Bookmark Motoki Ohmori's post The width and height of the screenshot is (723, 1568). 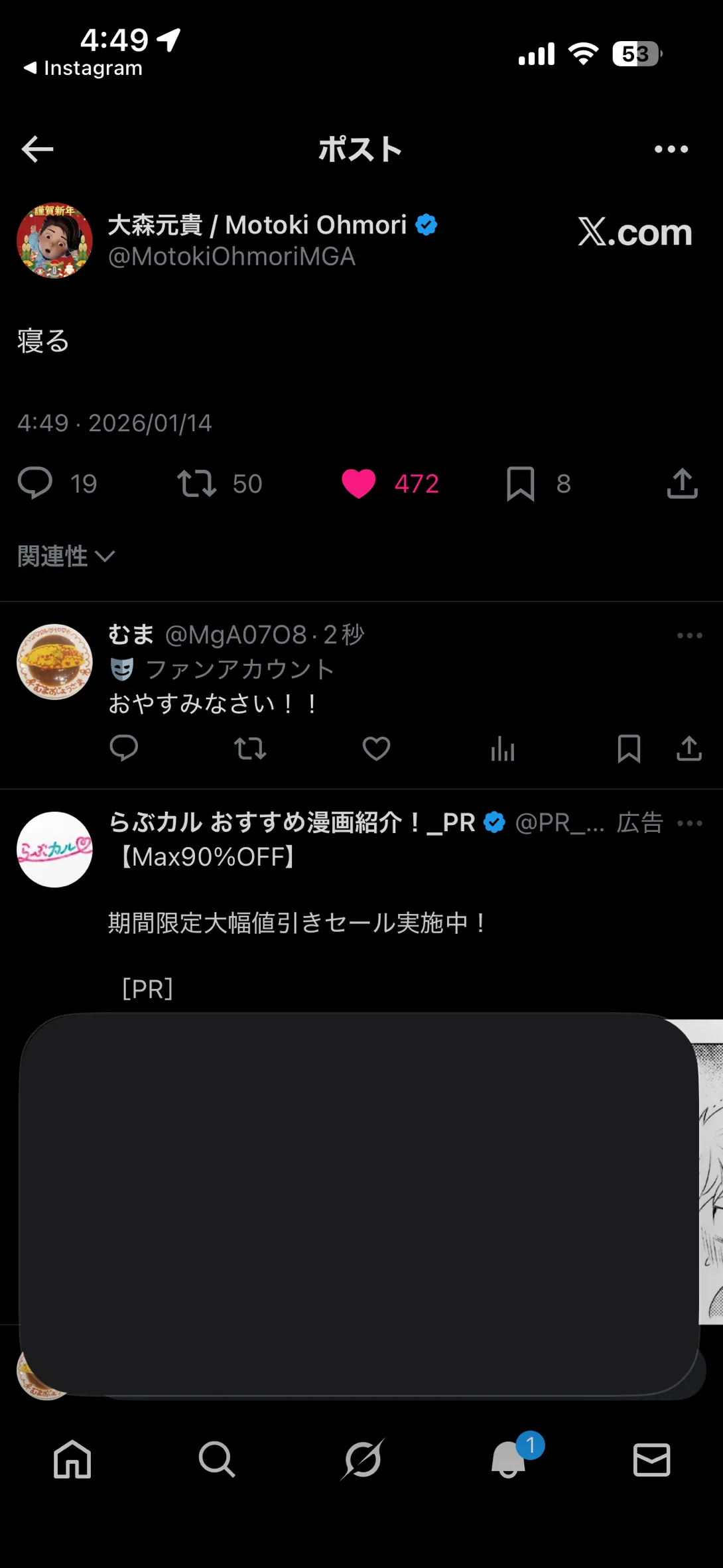pyautogui.click(x=521, y=483)
